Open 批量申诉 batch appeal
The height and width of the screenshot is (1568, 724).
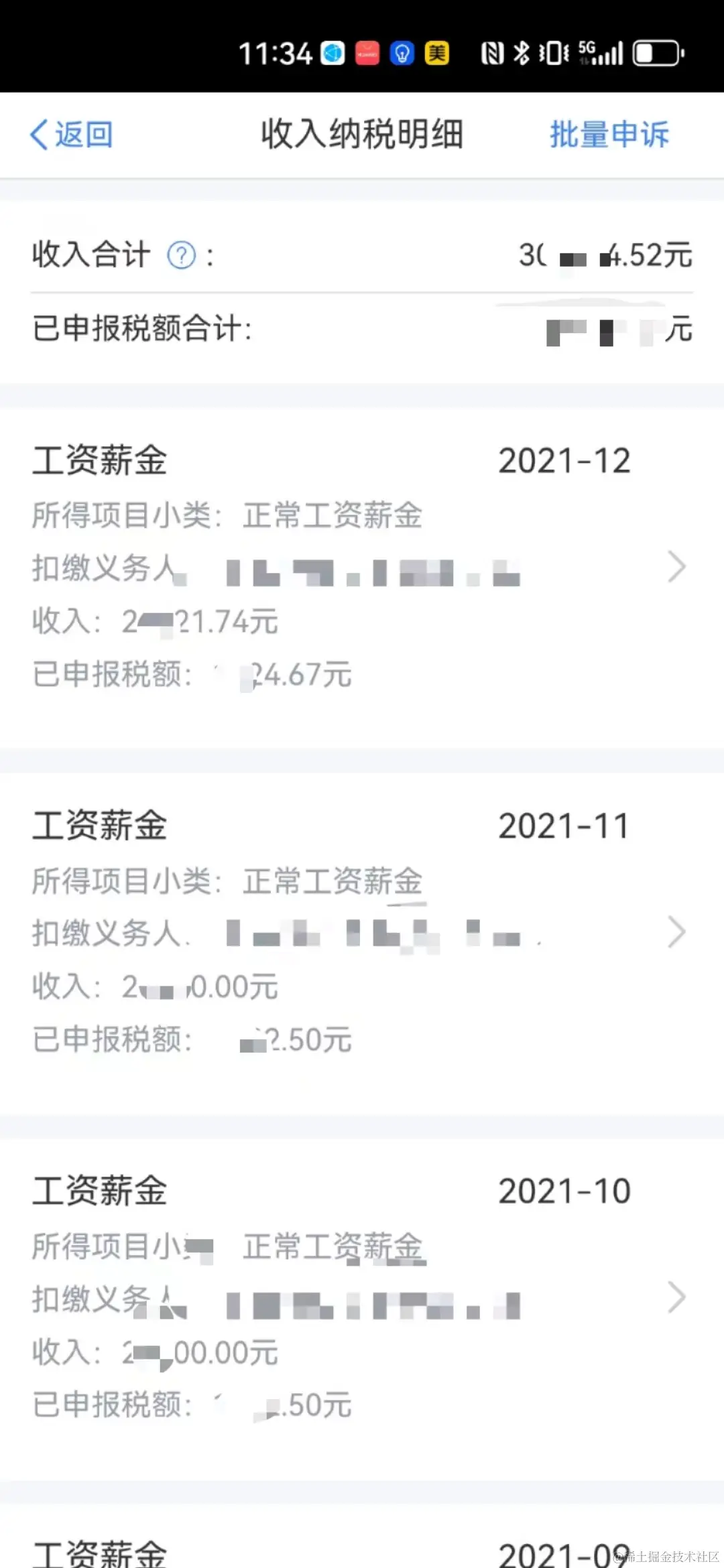click(x=609, y=135)
